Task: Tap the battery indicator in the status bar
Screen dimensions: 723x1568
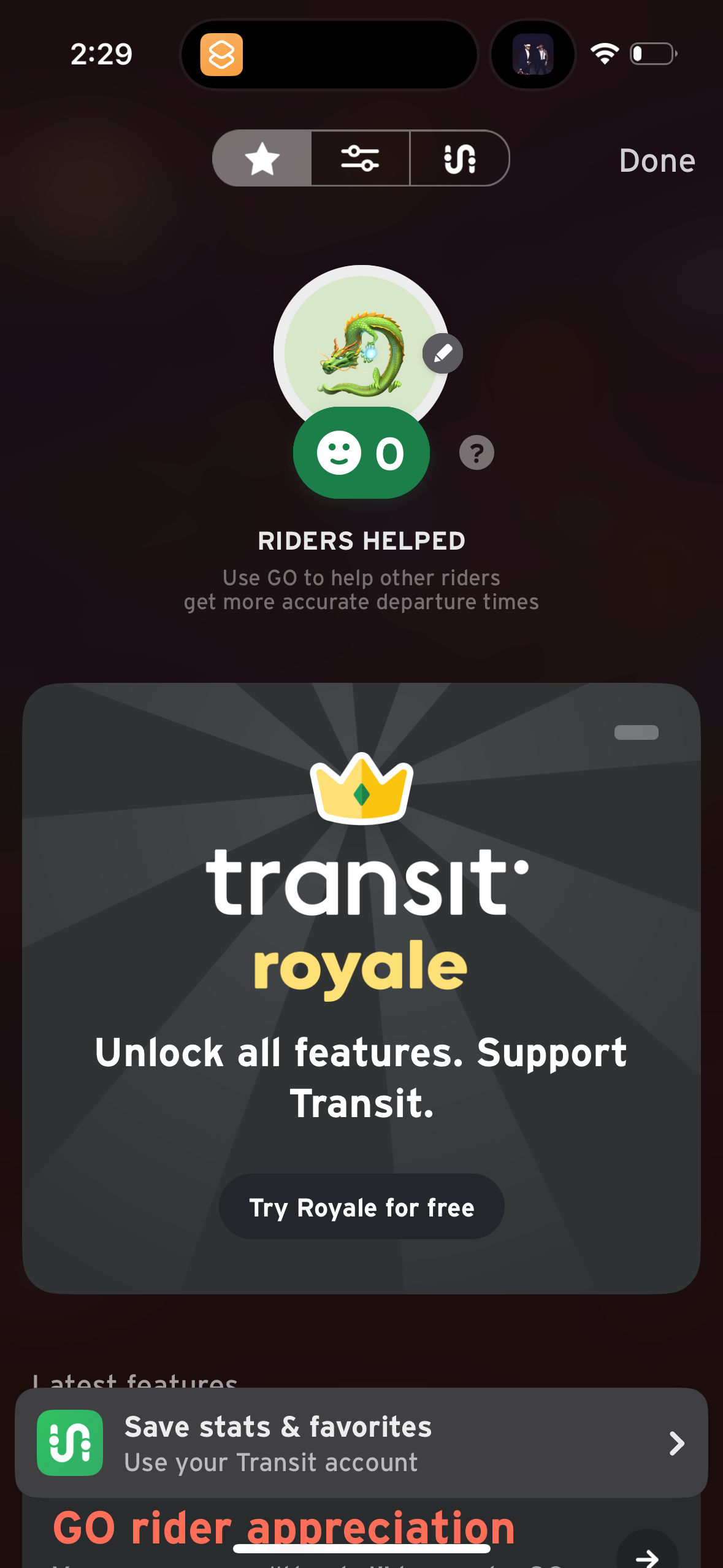Action: click(652, 54)
